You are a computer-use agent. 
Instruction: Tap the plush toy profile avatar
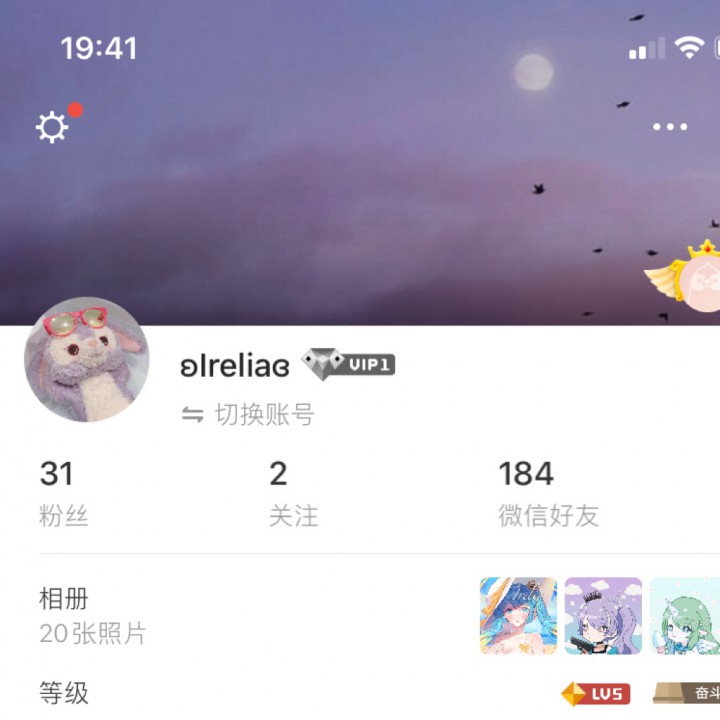tap(87, 359)
